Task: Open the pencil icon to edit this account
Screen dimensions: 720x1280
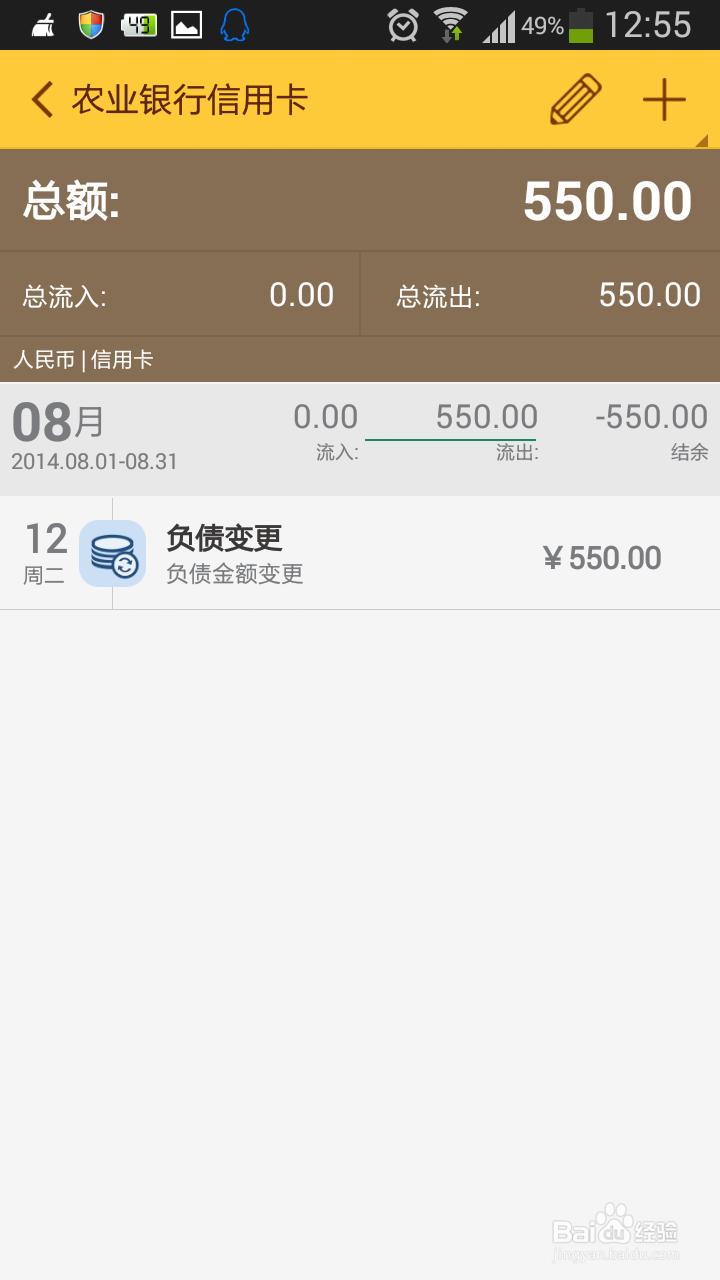Action: pyautogui.click(x=575, y=100)
